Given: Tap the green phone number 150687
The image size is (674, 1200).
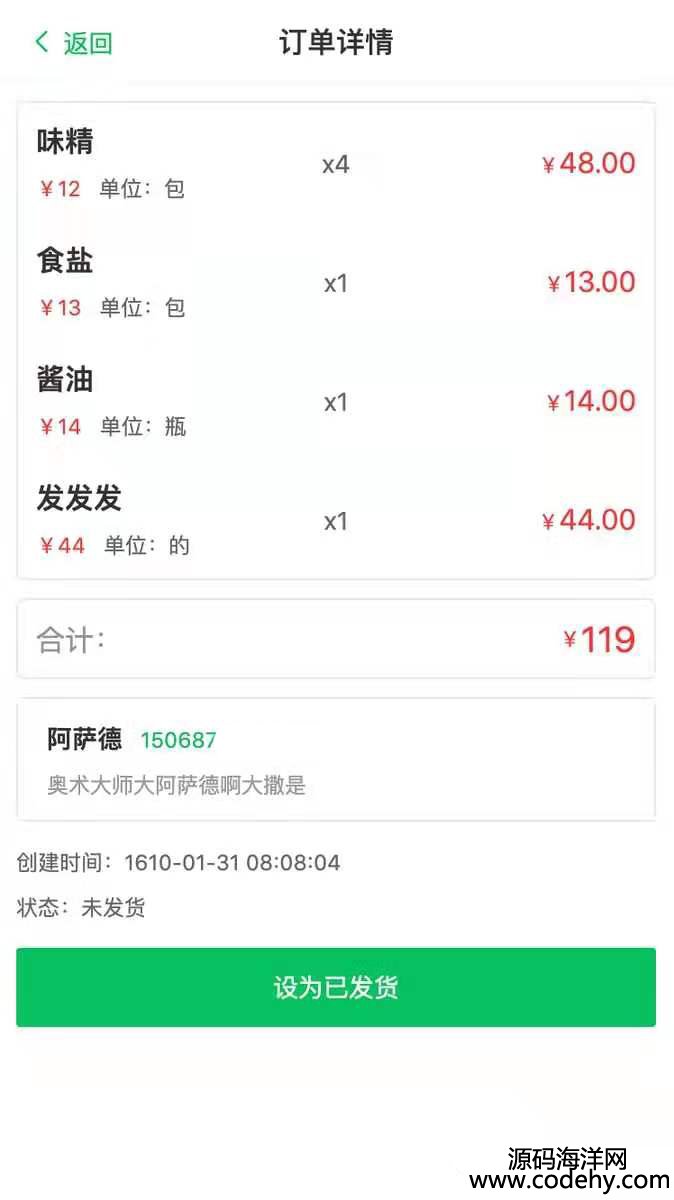Looking at the screenshot, I should (x=178, y=740).
